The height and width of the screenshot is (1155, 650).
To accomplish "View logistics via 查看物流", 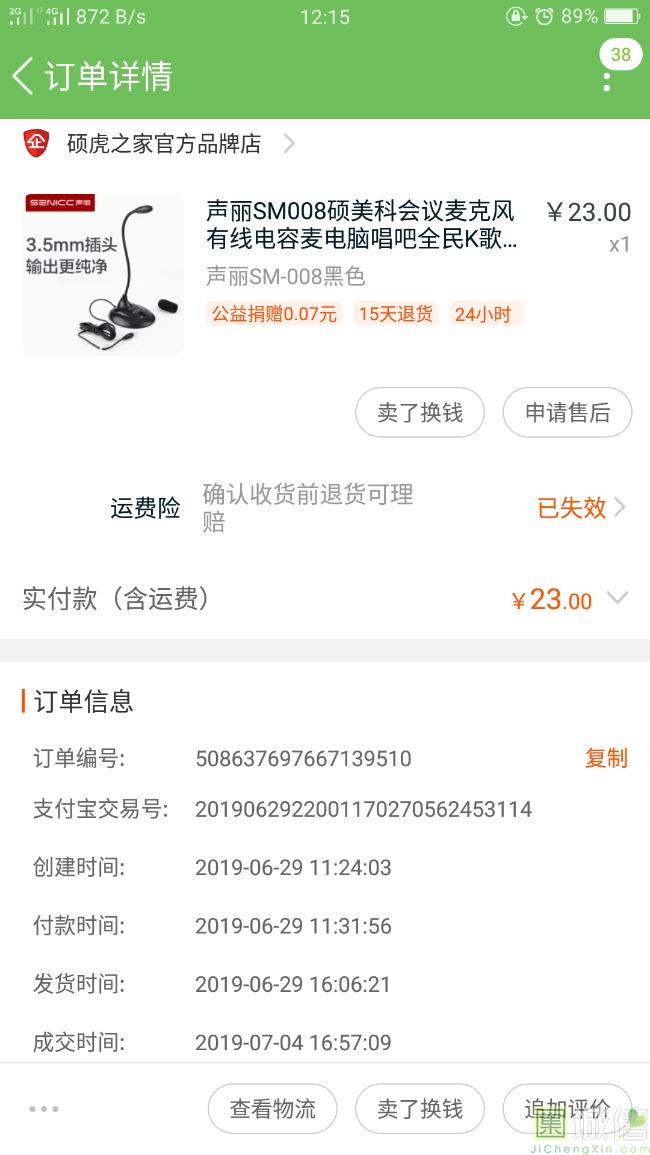I will pos(272,1109).
